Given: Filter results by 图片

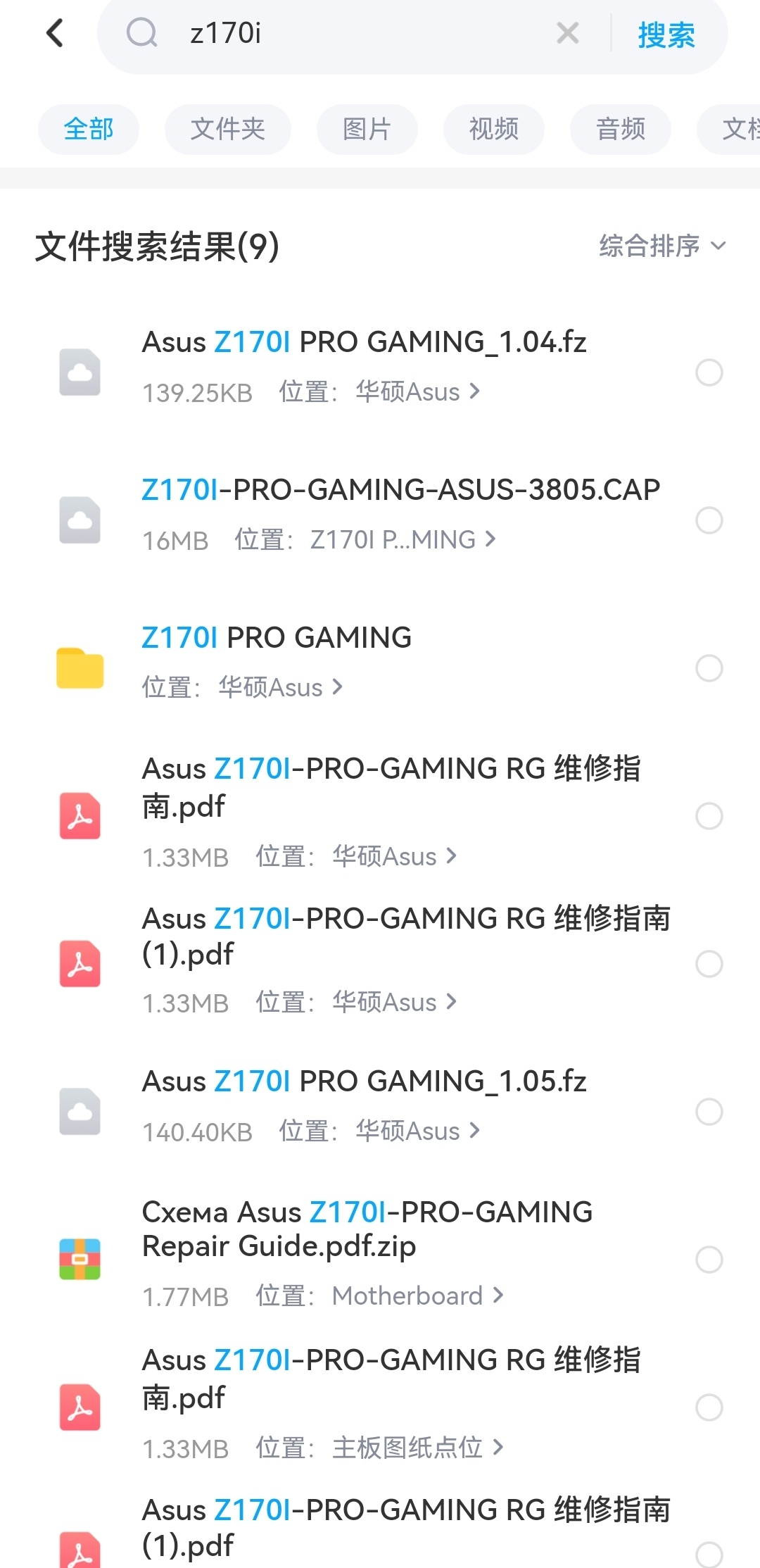Looking at the screenshot, I should coord(367,130).
